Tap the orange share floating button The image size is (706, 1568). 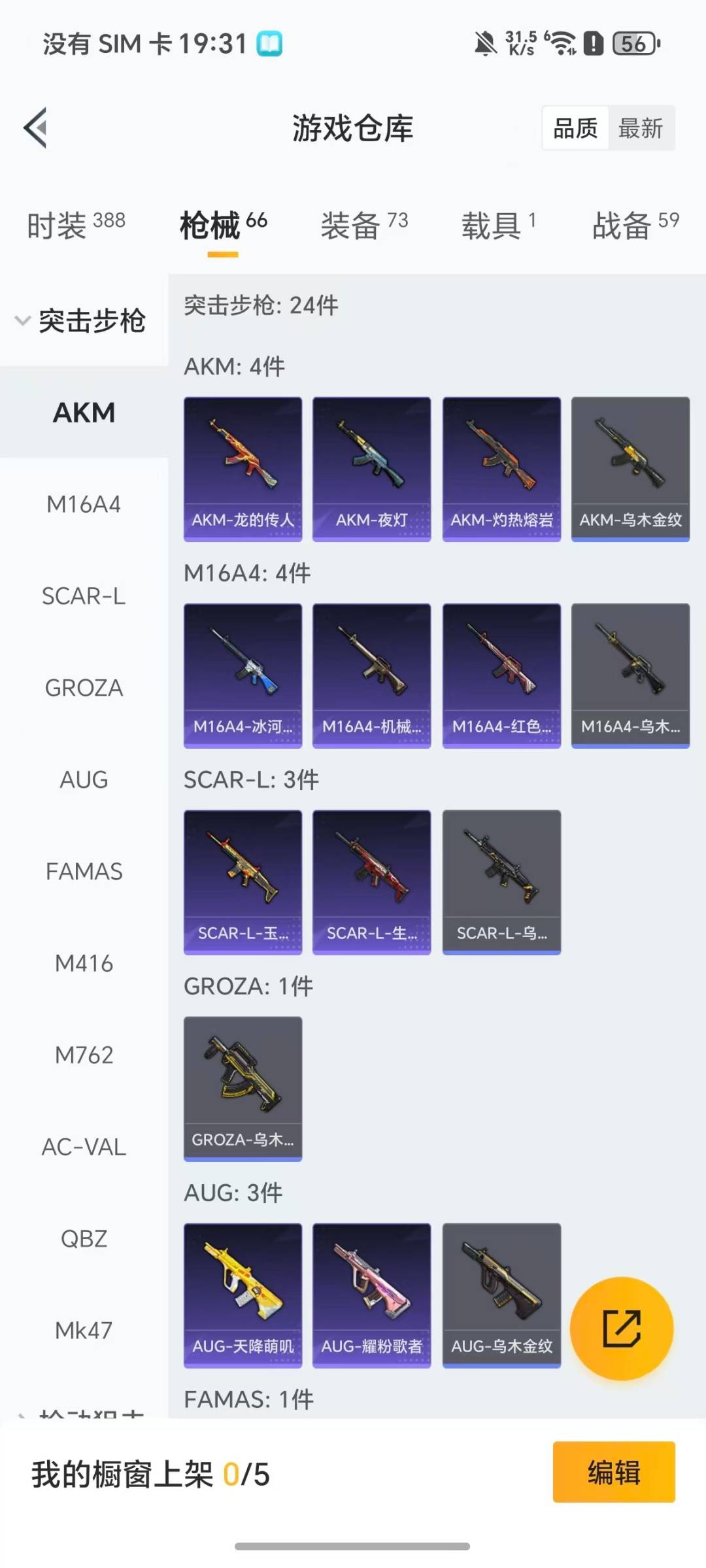click(621, 1329)
